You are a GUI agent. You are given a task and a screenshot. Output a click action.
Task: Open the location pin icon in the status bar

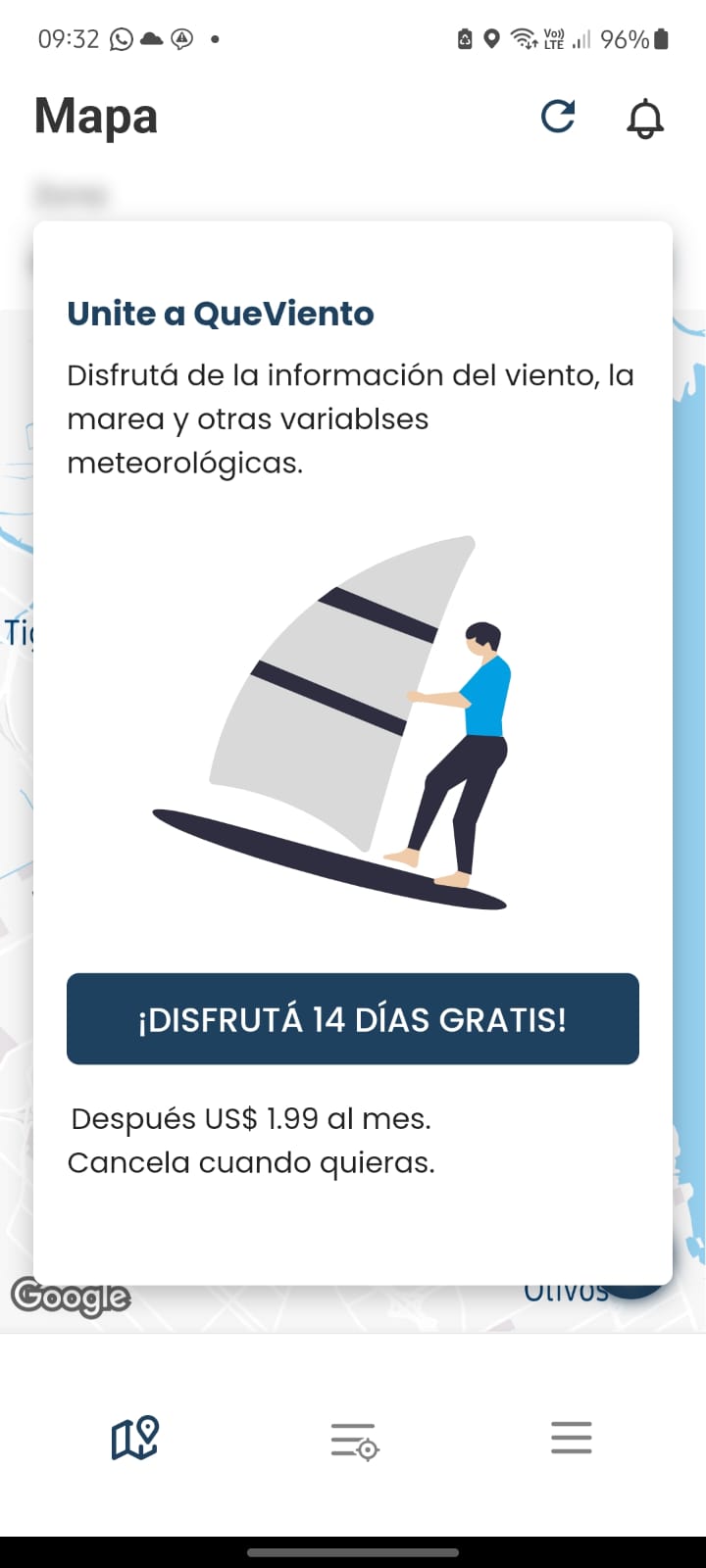[x=489, y=39]
